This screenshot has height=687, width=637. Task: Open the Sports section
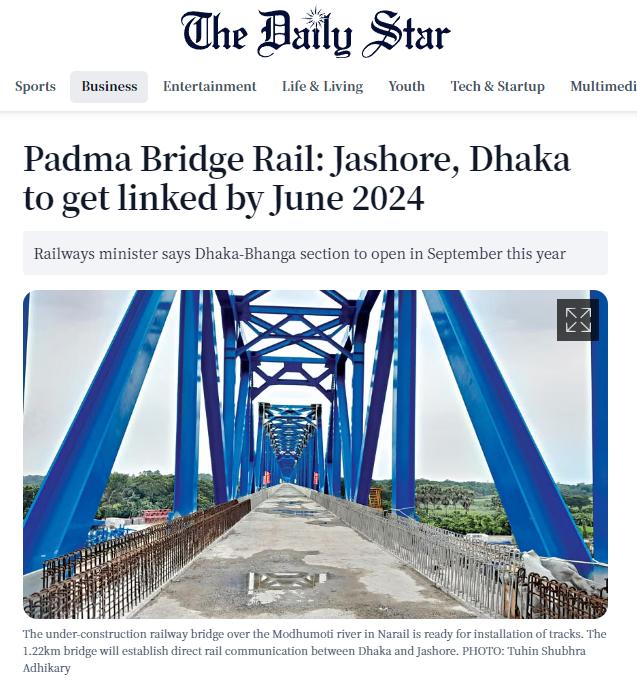[x=35, y=87]
